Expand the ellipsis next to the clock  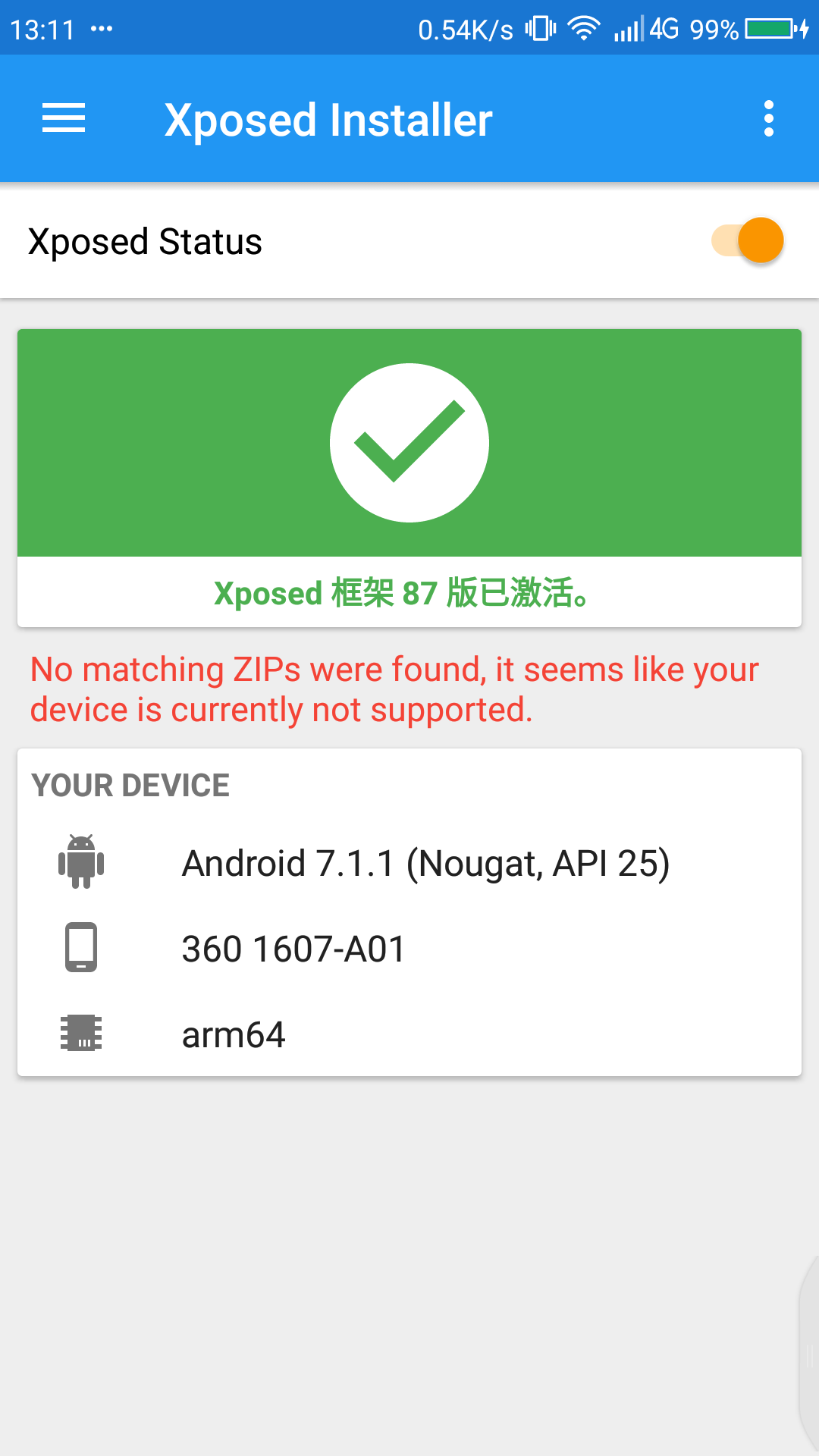(101, 29)
